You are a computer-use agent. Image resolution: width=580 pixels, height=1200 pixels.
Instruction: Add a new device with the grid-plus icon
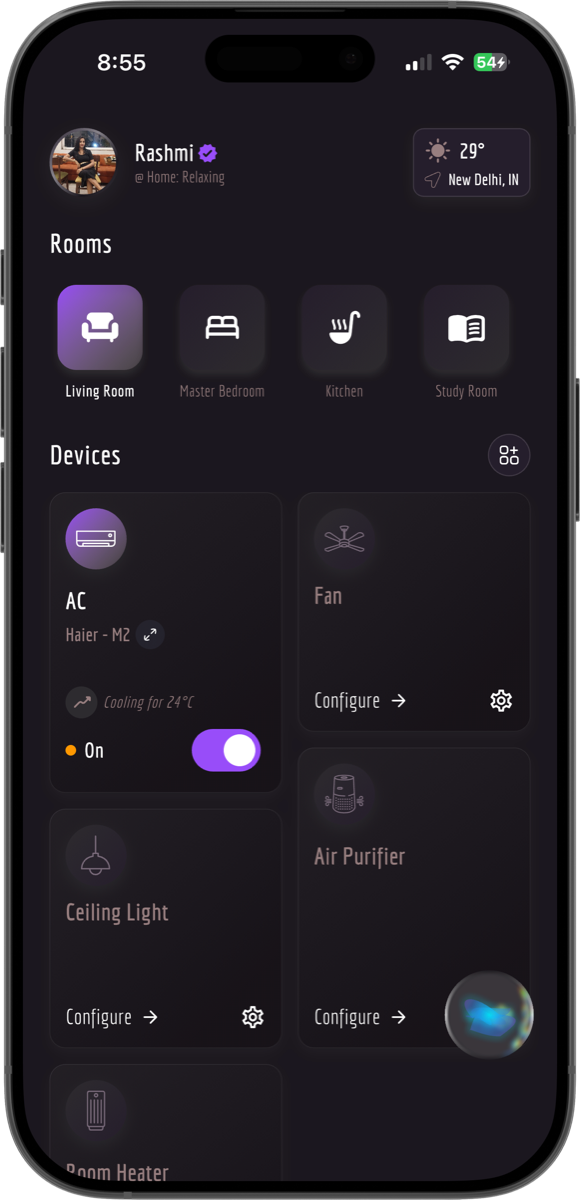coord(509,455)
